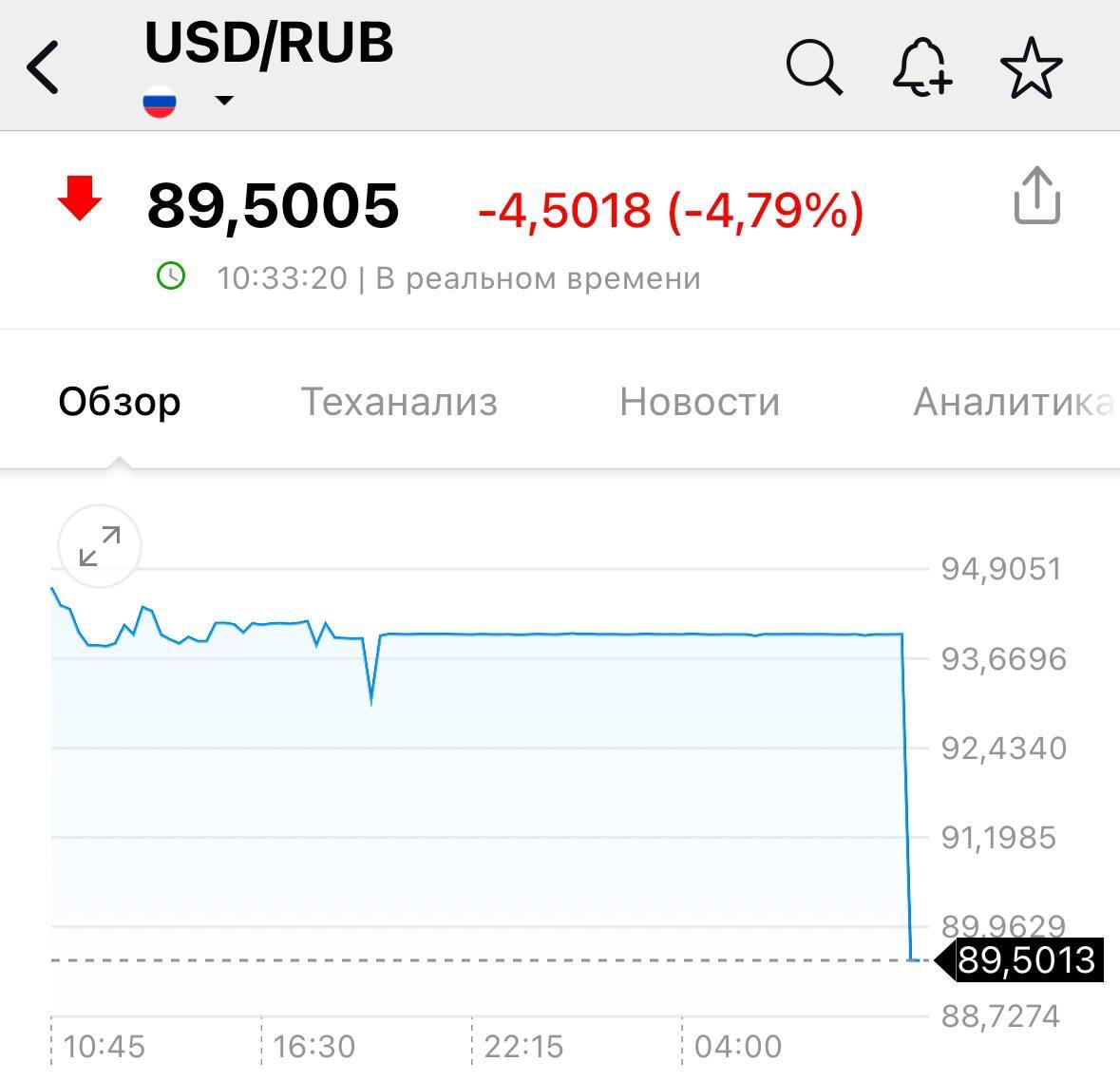Expand the chart to full screen
This screenshot has height=1081, width=1120.
[x=100, y=546]
